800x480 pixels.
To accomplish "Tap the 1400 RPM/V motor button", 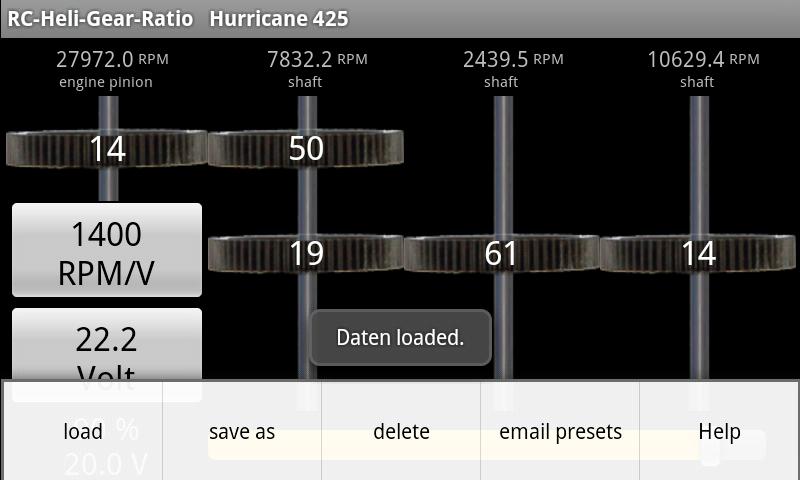I will (107, 251).
